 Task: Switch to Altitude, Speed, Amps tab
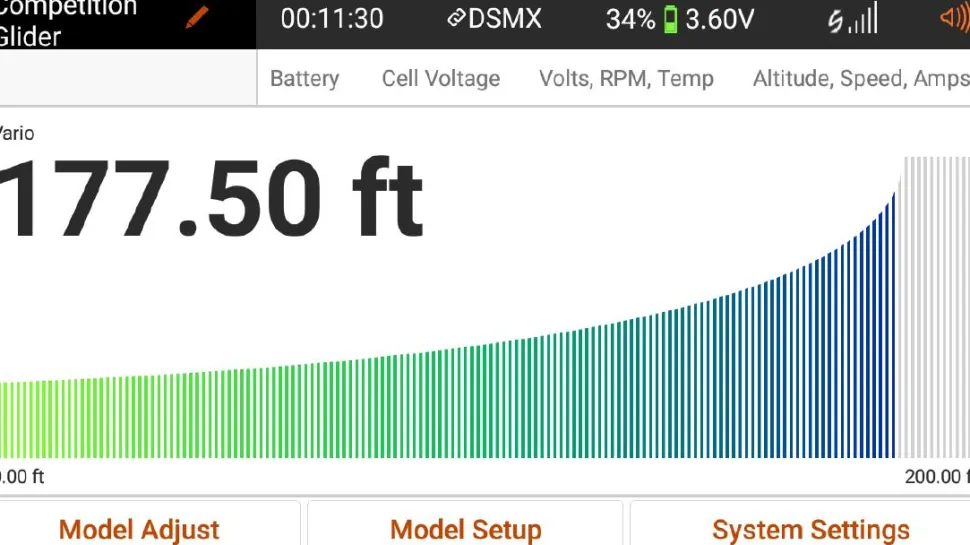pyautogui.click(x=860, y=79)
